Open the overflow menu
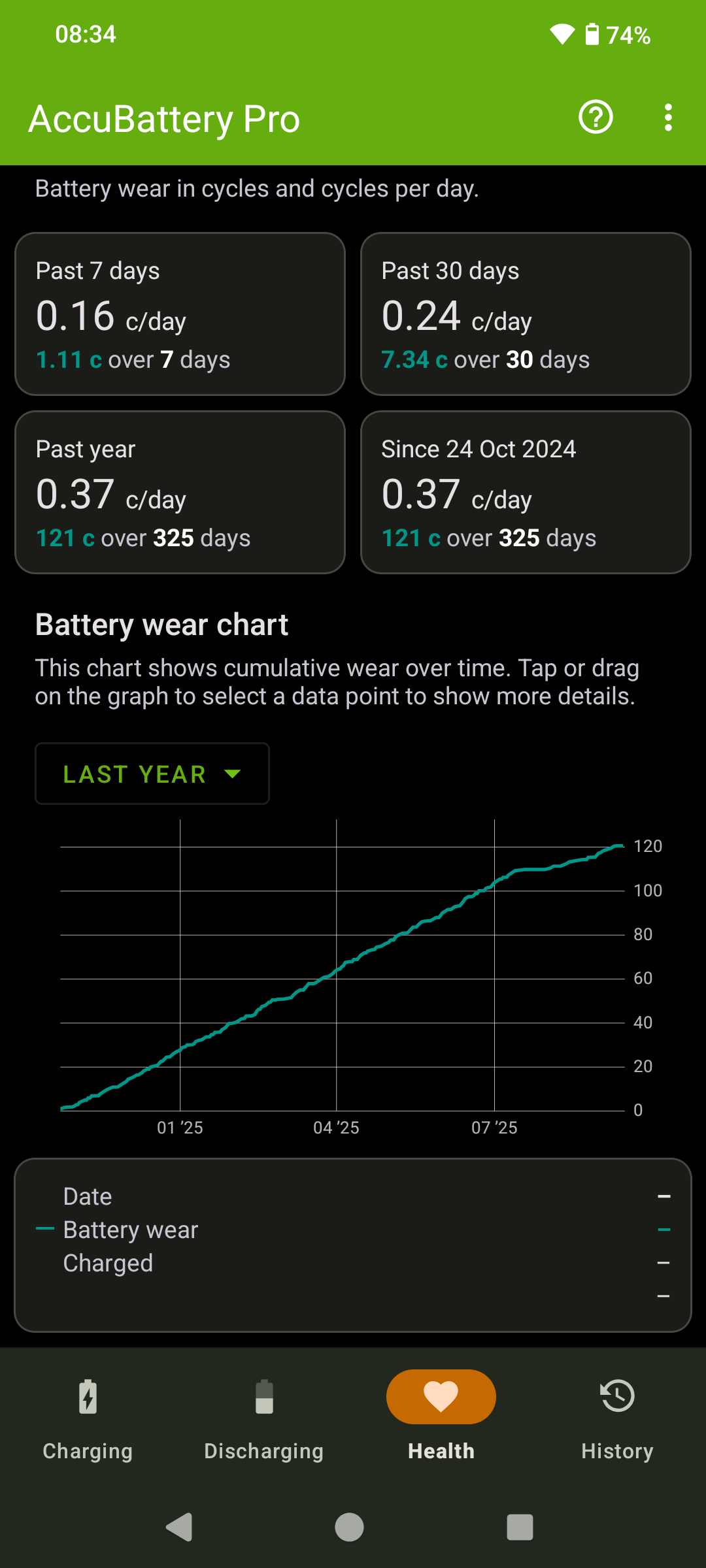This screenshot has height=1568, width=706. coord(667,118)
